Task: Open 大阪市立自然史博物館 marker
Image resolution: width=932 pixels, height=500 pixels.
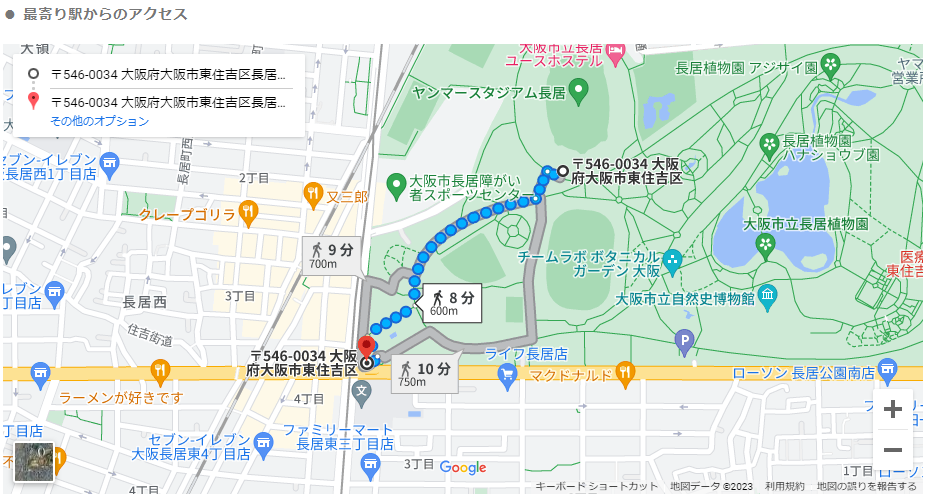Action: (767, 296)
